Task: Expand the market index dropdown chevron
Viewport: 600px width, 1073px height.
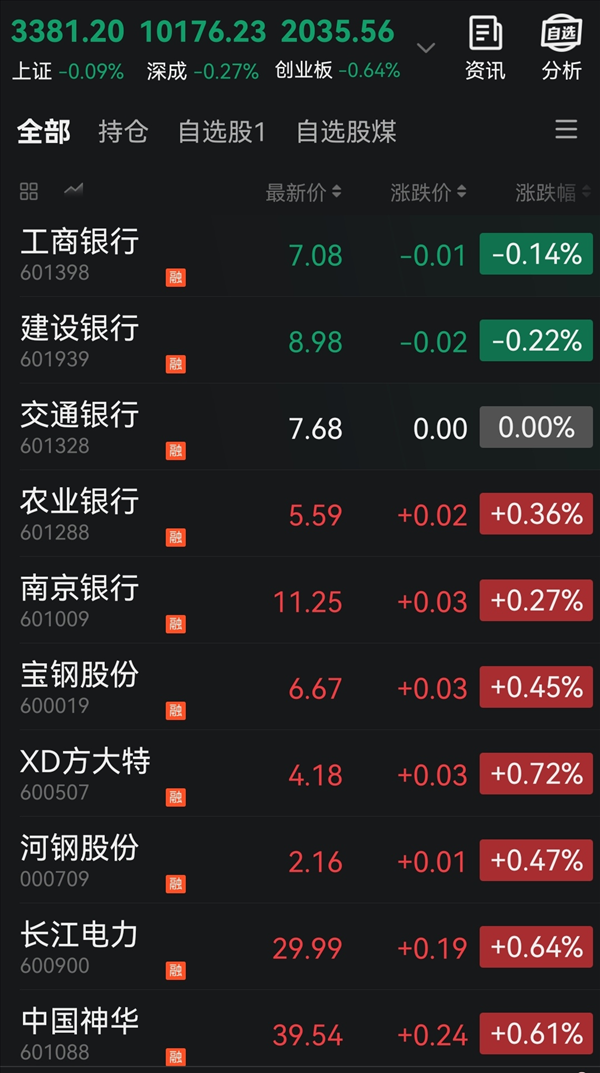Action: coord(426,48)
